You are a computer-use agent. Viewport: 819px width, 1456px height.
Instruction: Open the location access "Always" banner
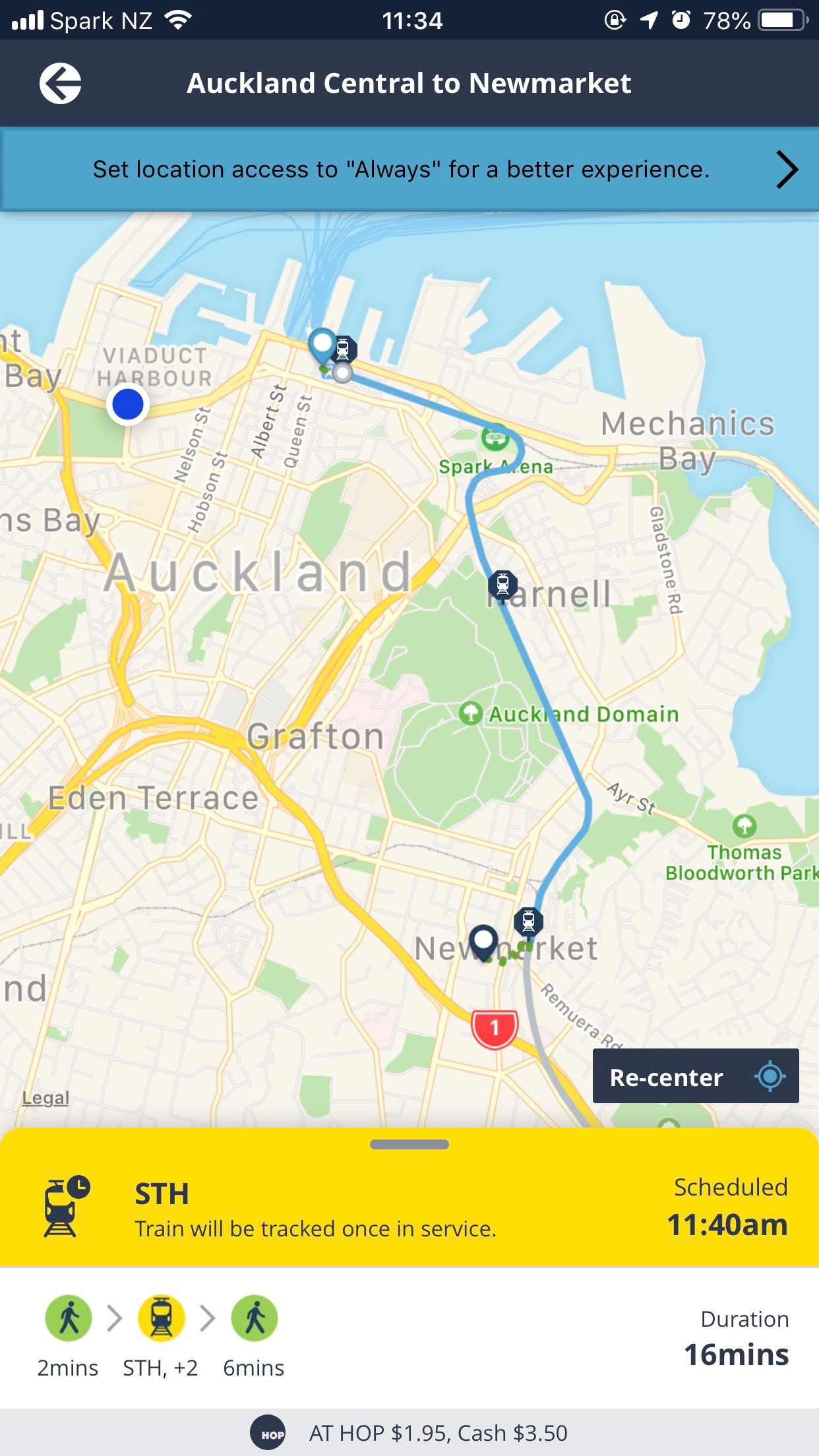[x=409, y=169]
